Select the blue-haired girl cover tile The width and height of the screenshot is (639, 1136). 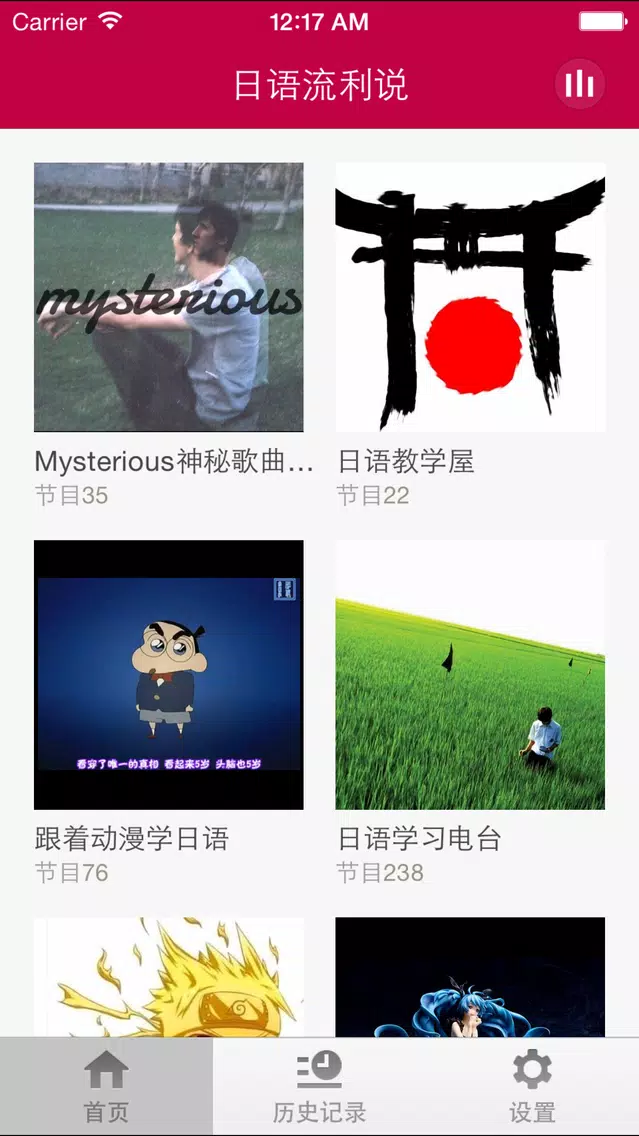[470, 977]
